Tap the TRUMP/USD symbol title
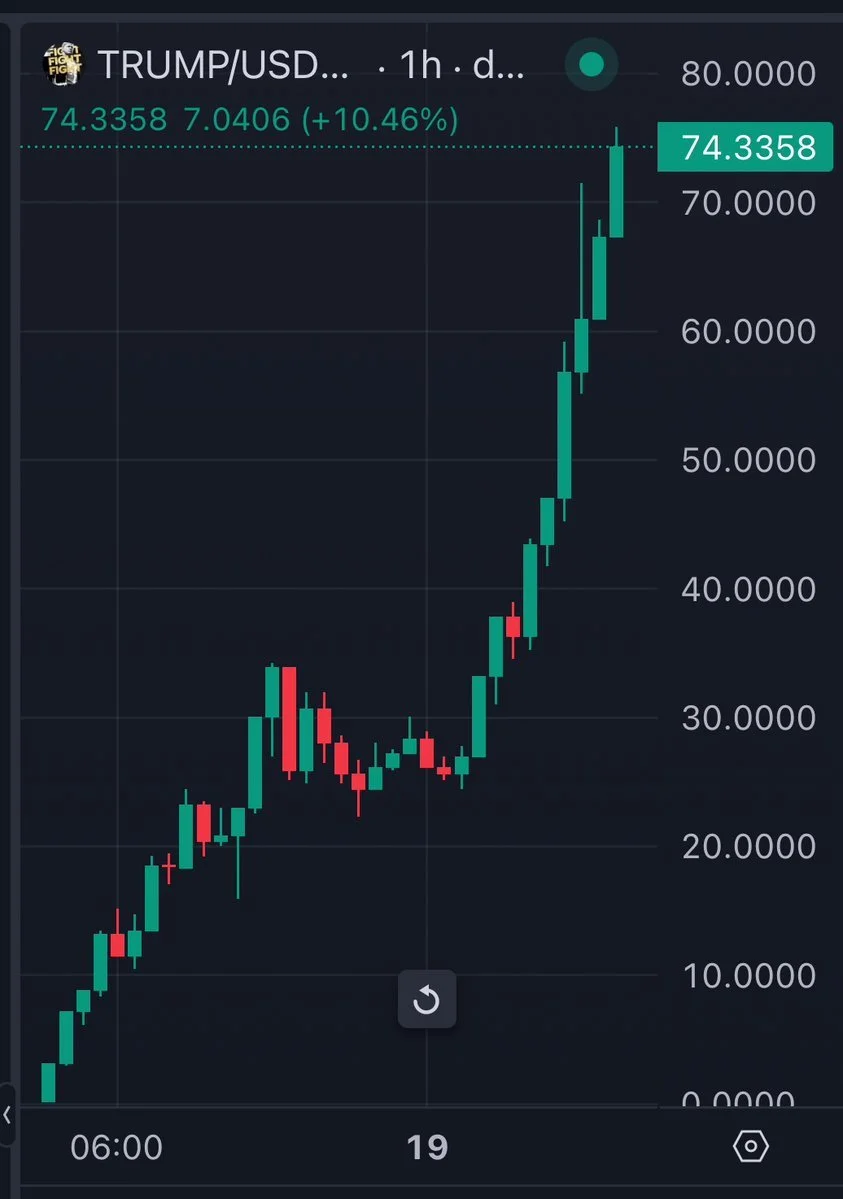The width and height of the screenshot is (843, 1199). point(224,66)
